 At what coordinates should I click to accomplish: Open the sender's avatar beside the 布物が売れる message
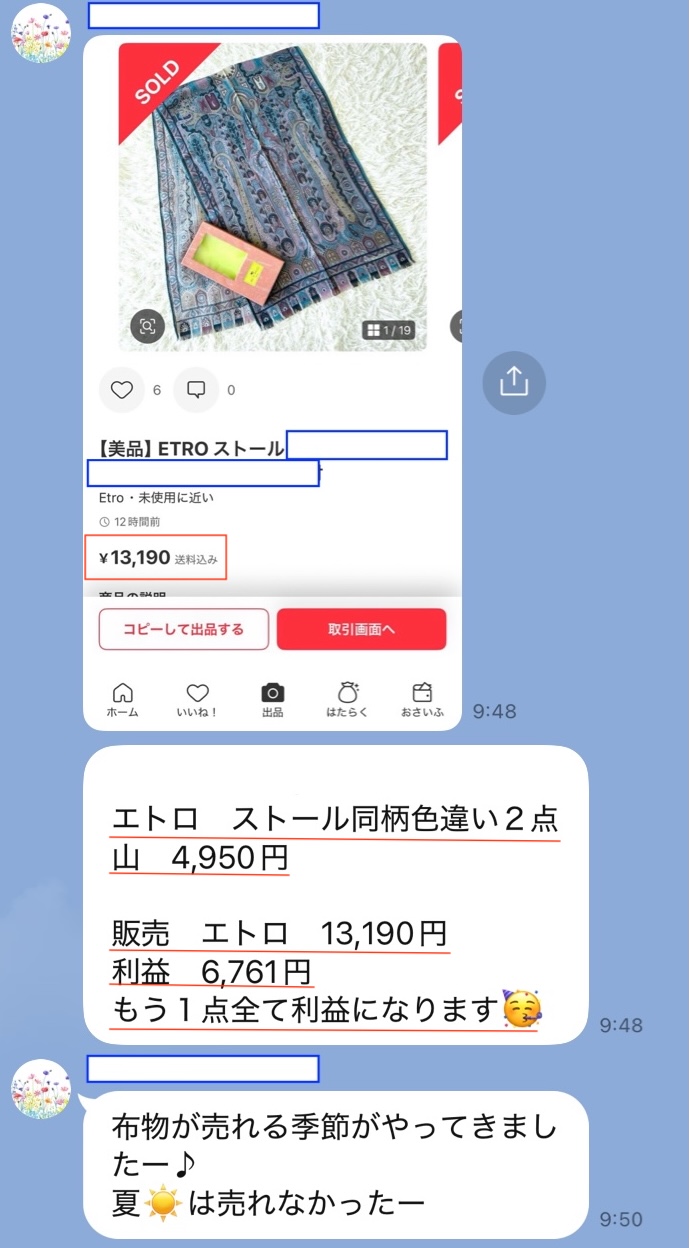[41, 1088]
